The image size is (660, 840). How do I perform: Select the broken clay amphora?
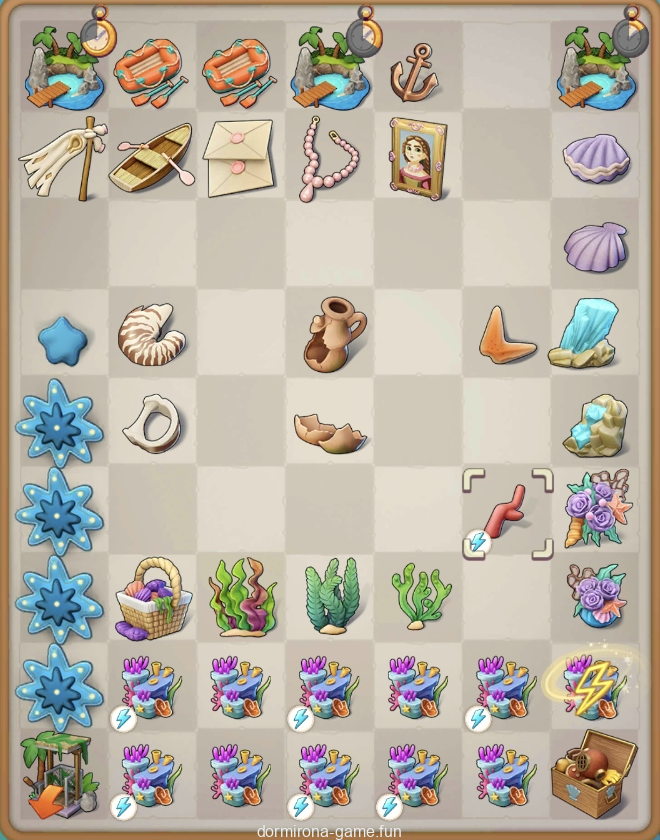pyautogui.click(x=333, y=330)
